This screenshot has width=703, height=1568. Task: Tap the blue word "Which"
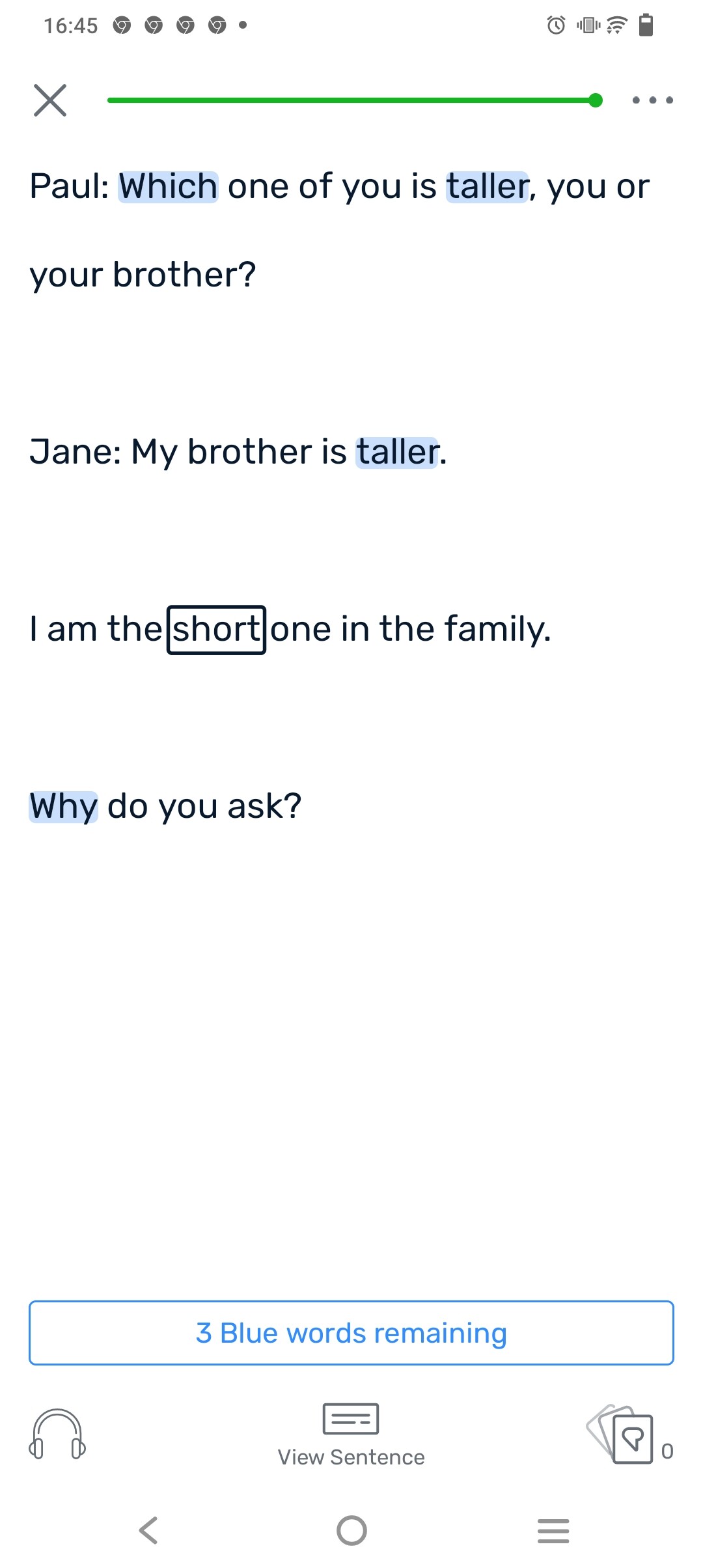pyautogui.click(x=168, y=186)
